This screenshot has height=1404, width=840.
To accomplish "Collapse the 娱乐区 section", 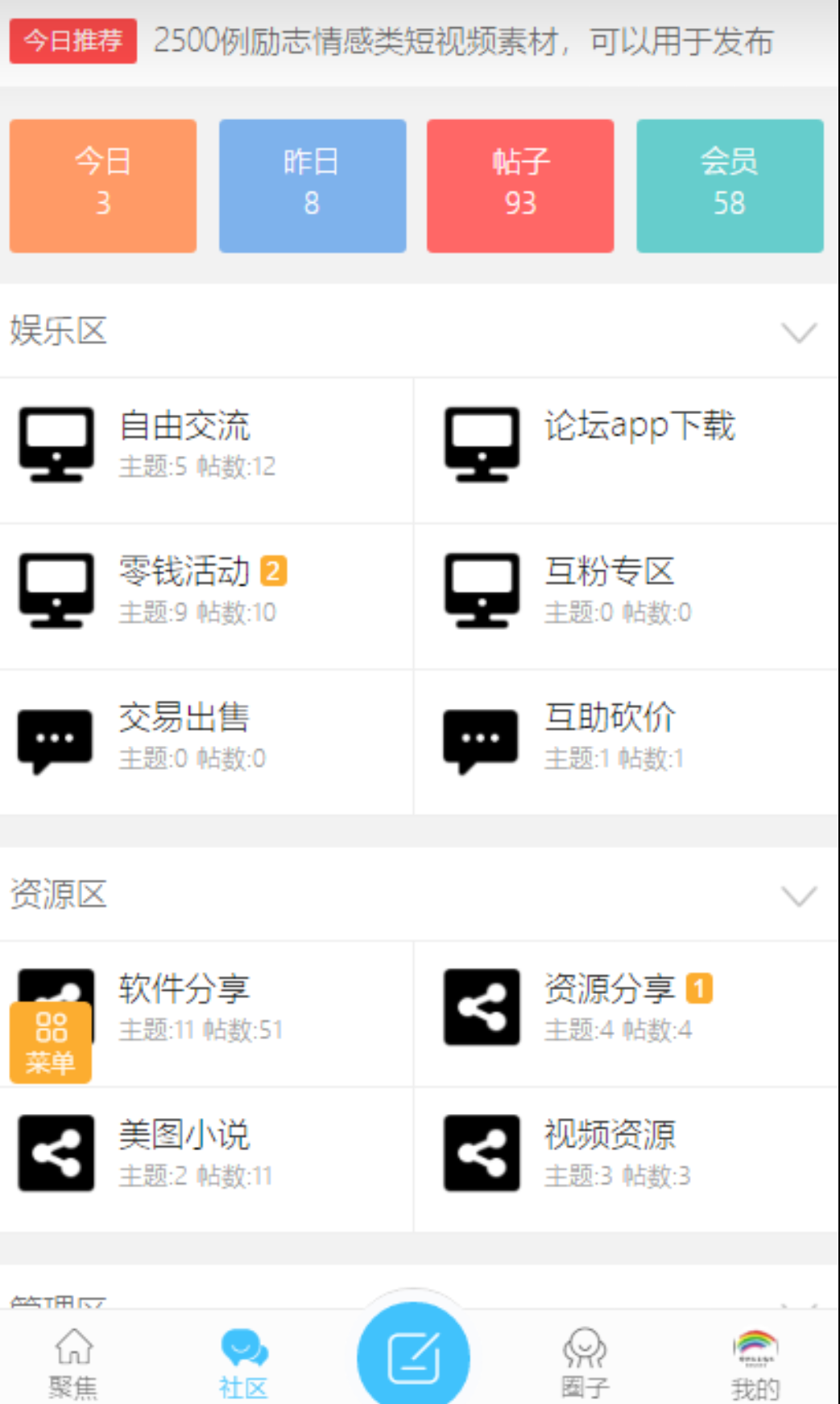I will click(799, 332).
